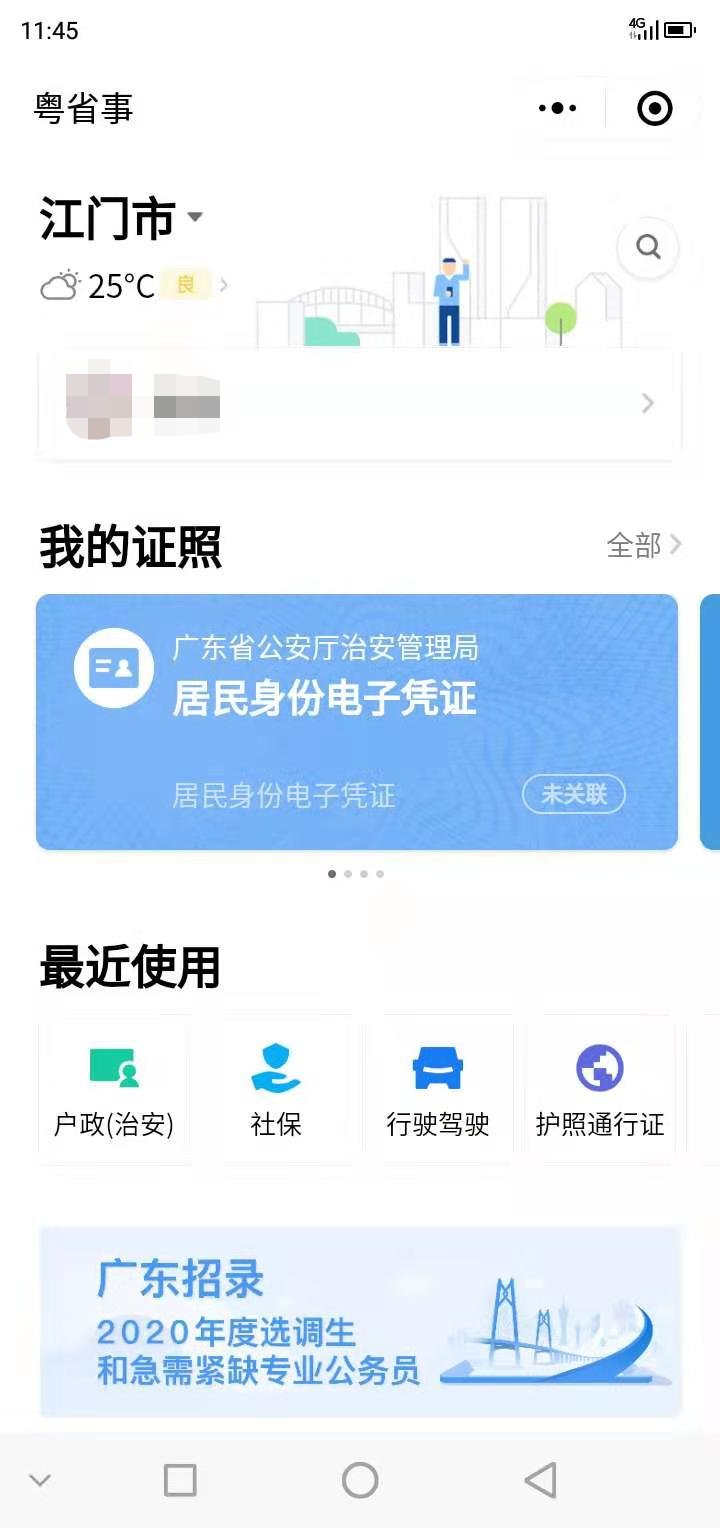Show recent apps with the square button
This screenshot has height=1528, width=720.
click(x=180, y=1480)
